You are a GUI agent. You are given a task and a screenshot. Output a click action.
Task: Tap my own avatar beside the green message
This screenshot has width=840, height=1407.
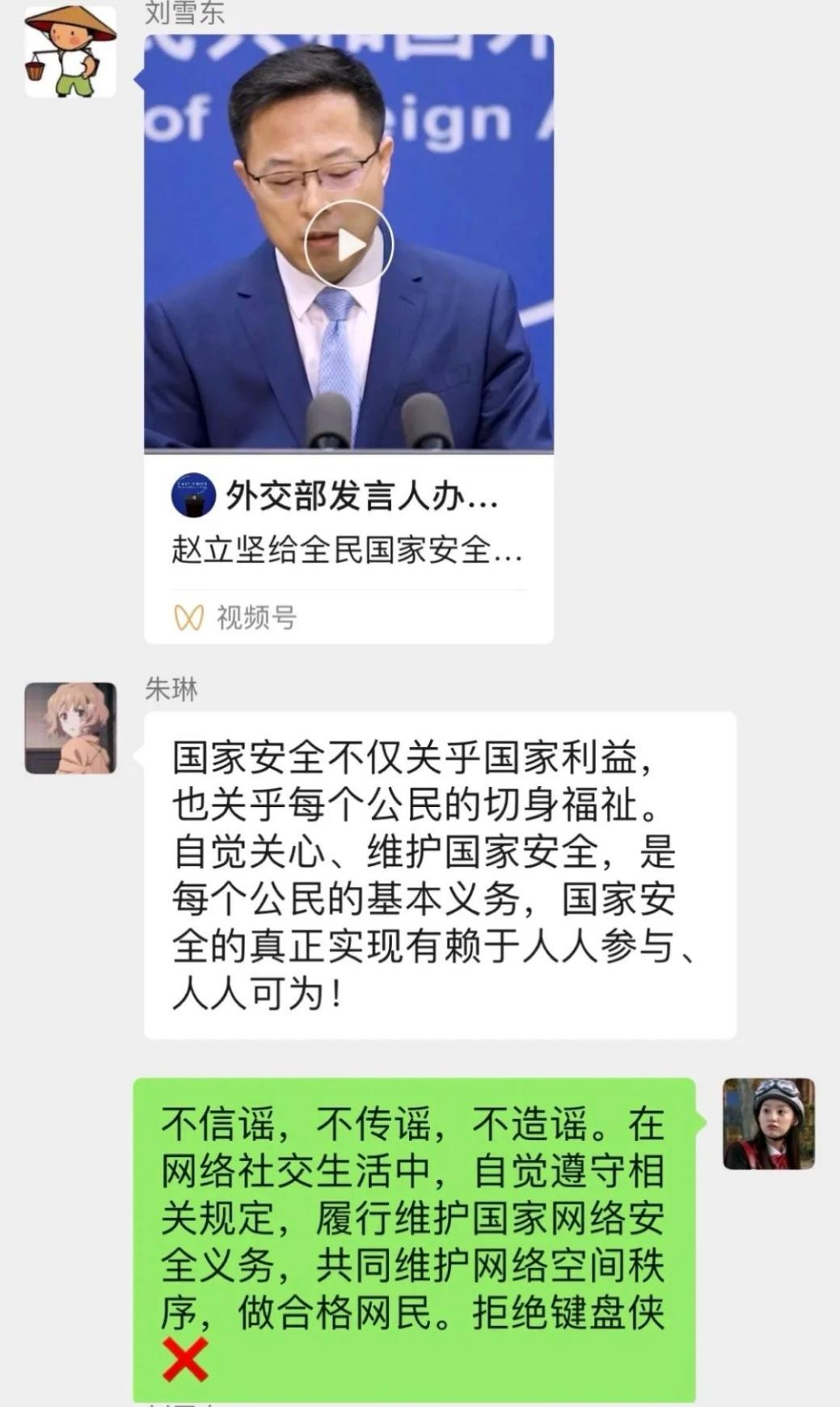click(768, 1123)
